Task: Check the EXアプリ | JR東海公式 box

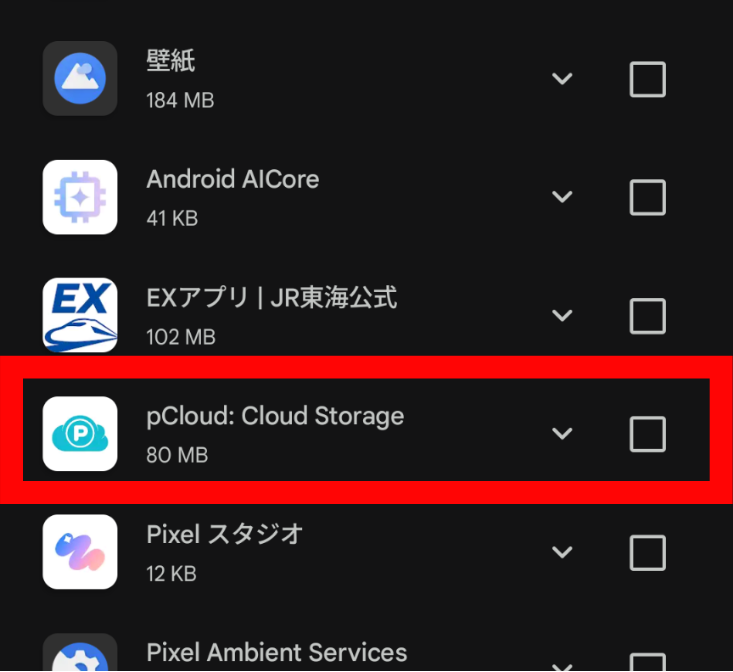Action: [647, 316]
